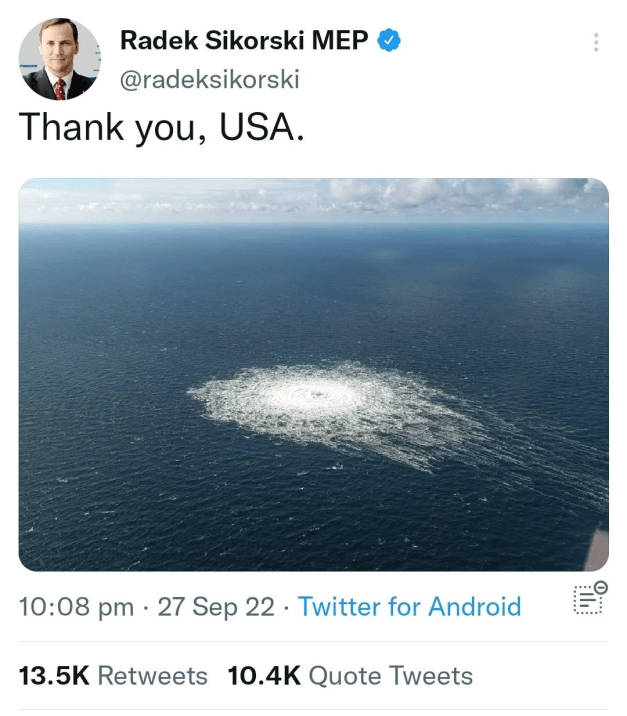View the 10.4K Quote Tweets

coord(350,676)
